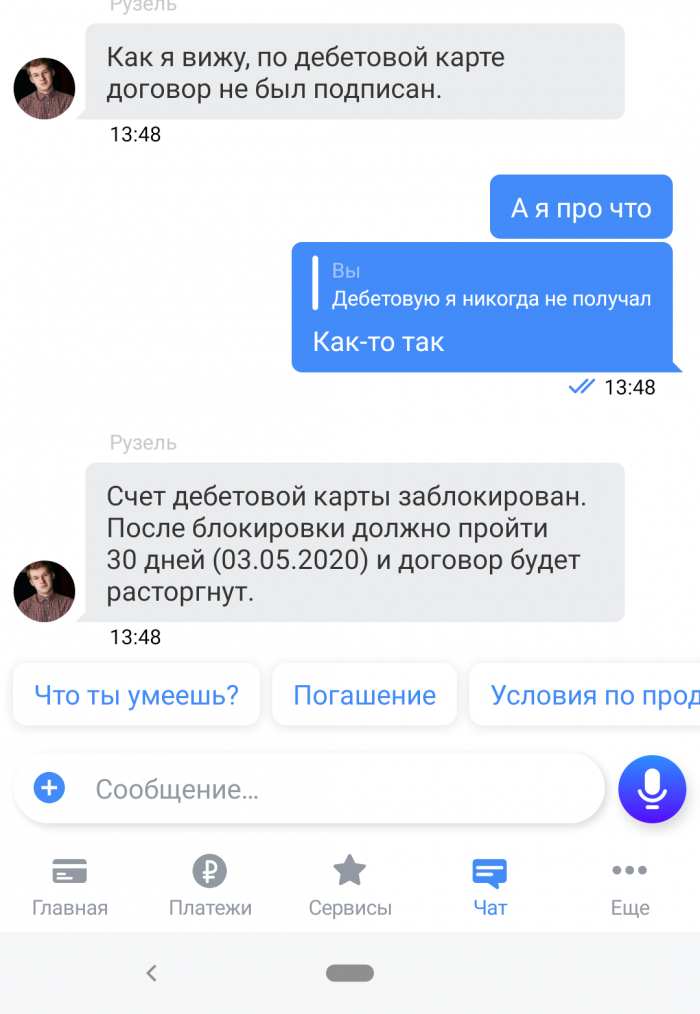Open the Чат tab

pyautogui.click(x=490, y=886)
